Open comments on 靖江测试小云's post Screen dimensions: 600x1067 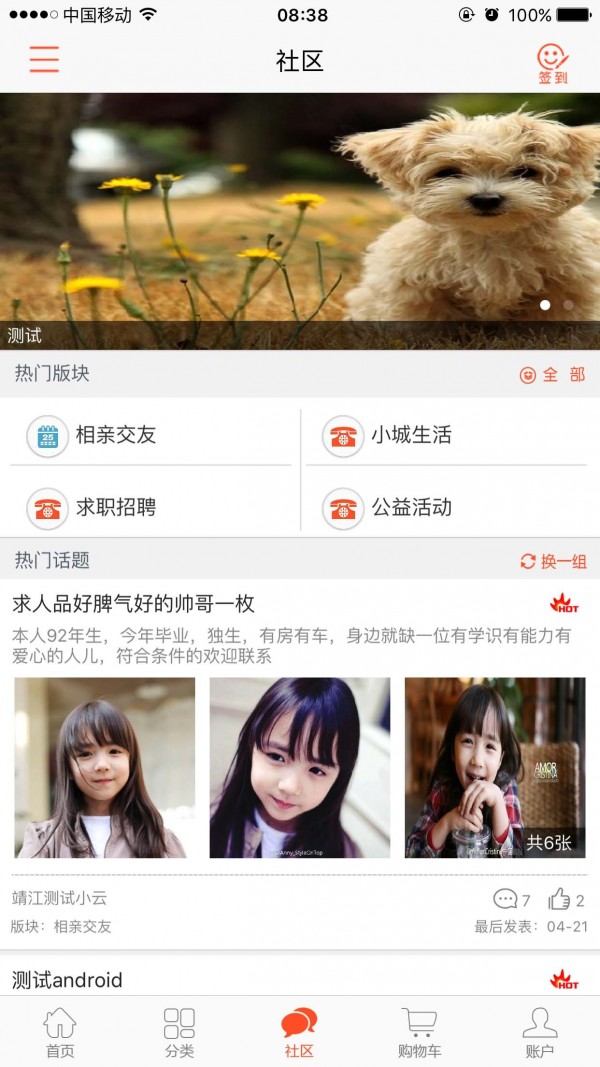coord(511,899)
